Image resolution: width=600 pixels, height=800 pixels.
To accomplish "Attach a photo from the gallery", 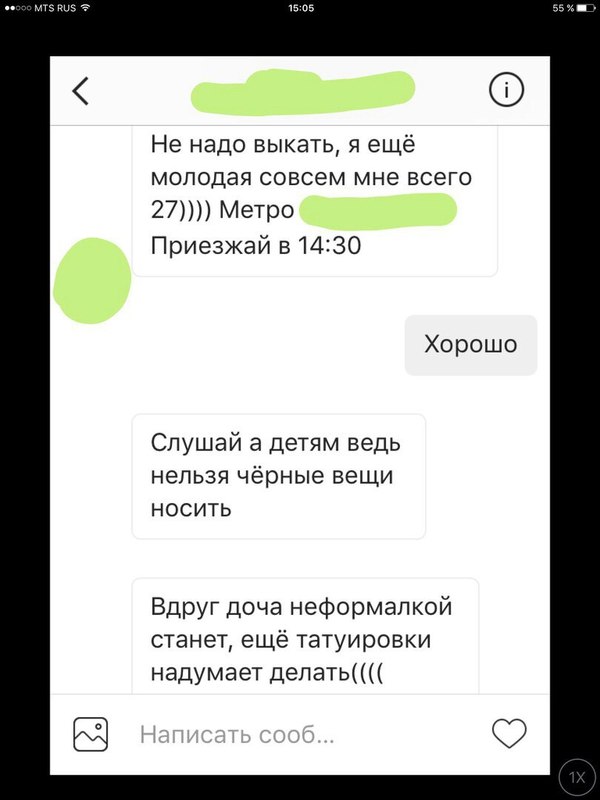I will tap(90, 735).
